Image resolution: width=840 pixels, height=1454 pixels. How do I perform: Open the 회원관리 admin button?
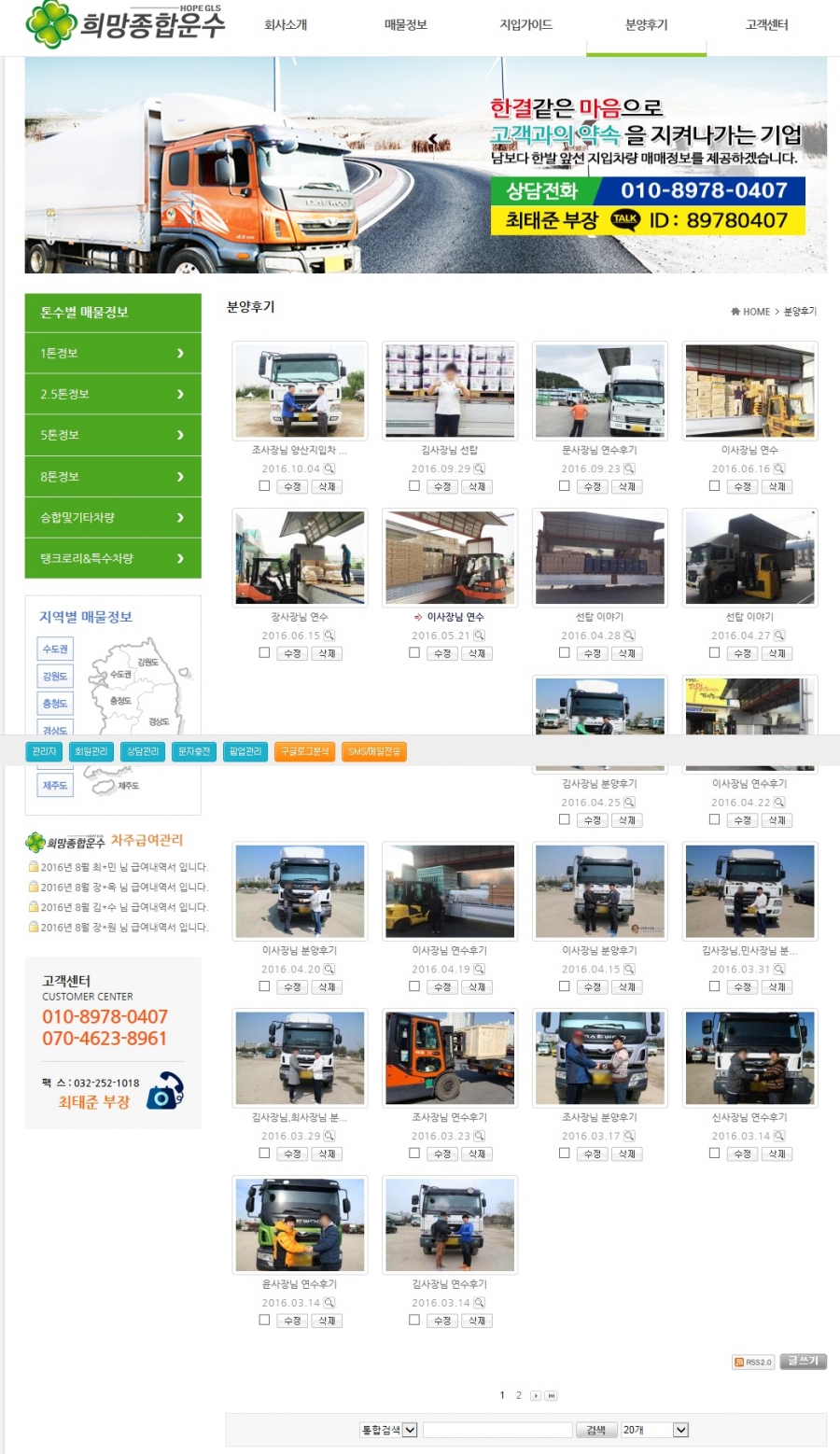[x=91, y=751]
